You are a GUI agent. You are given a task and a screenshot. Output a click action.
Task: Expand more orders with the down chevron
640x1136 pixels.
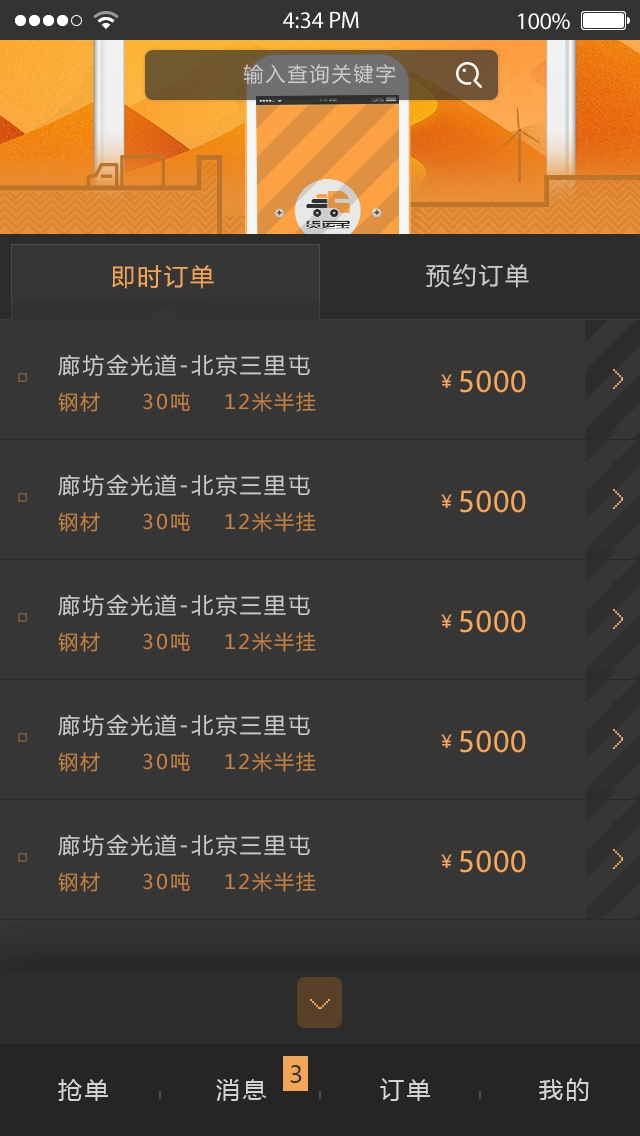coord(319,1002)
